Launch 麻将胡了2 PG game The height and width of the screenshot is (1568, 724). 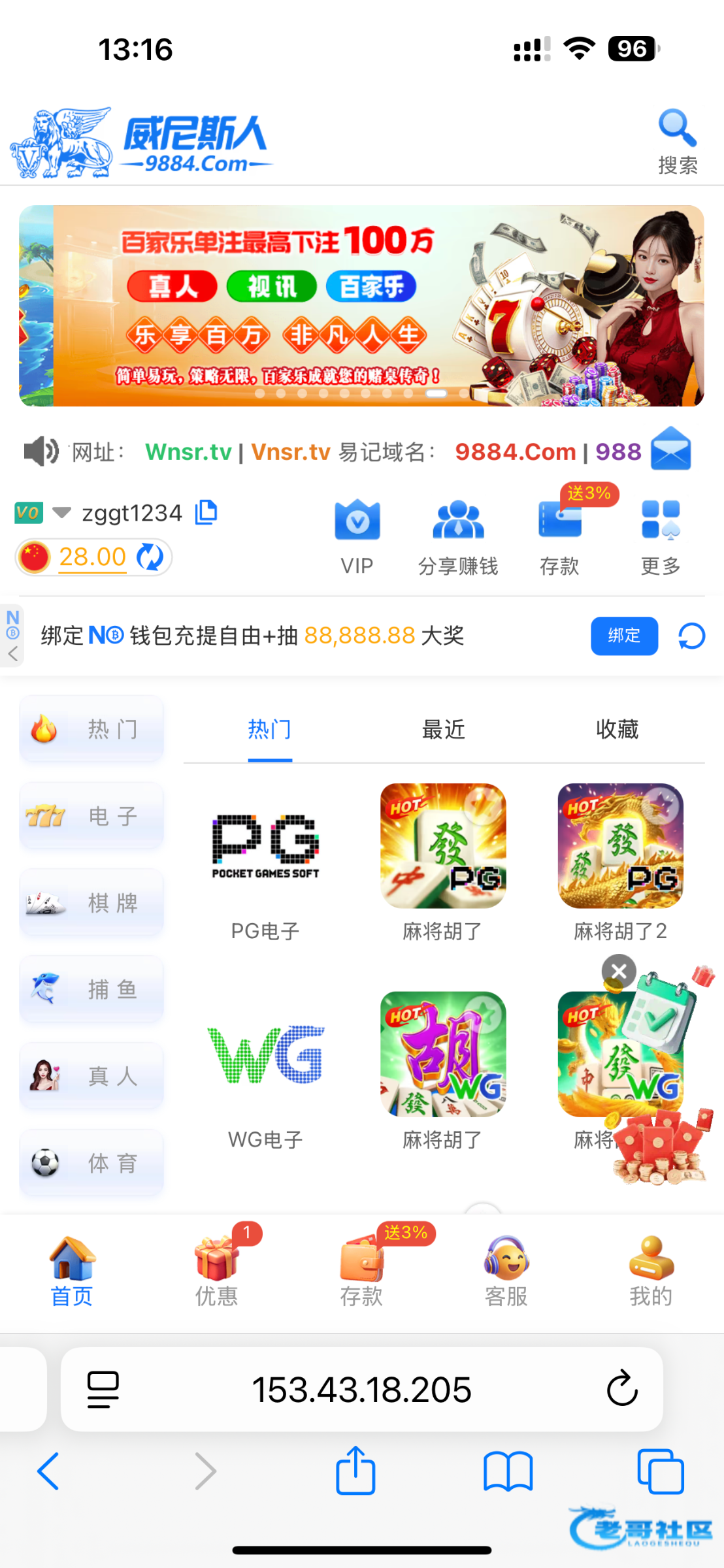pos(620,861)
